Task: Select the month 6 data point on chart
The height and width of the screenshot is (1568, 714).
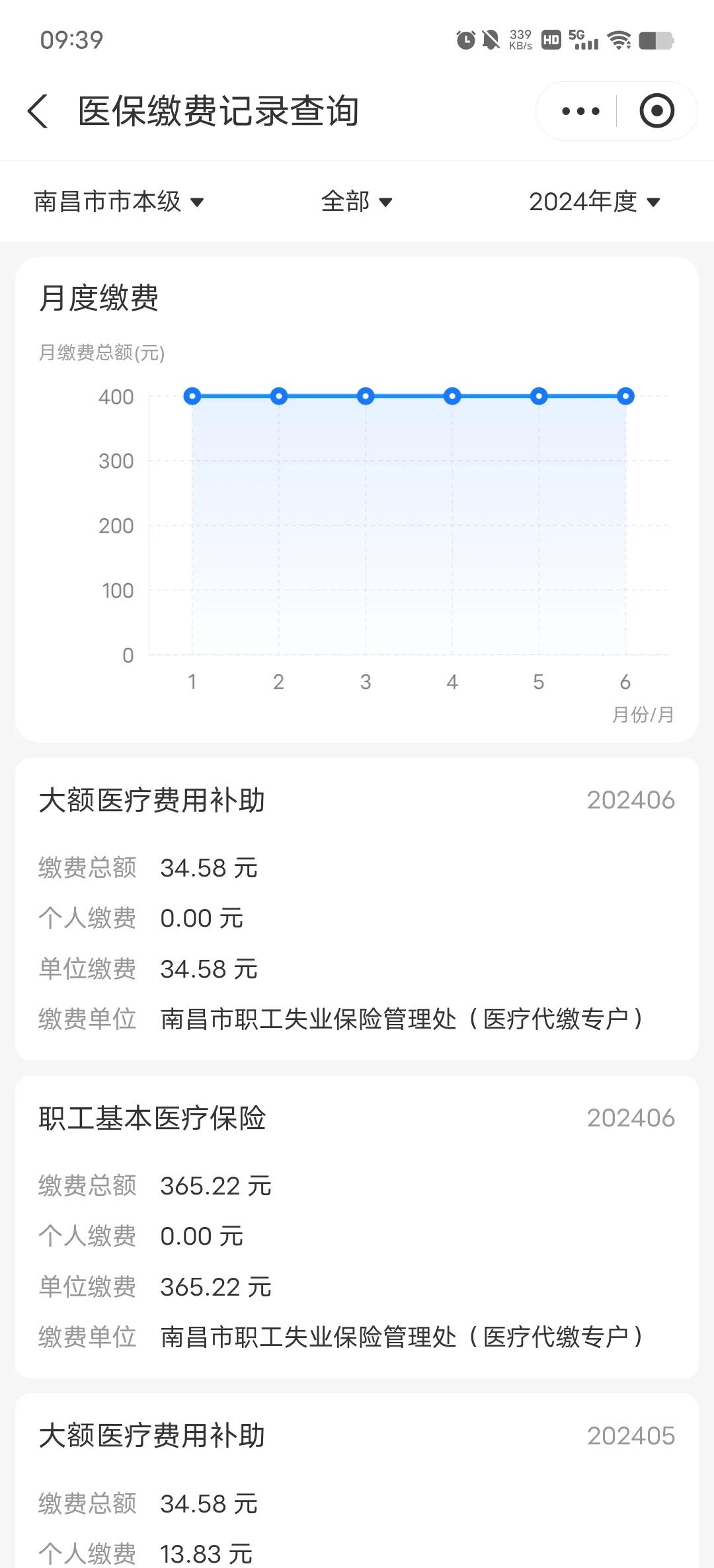Action: pos(625,396)
